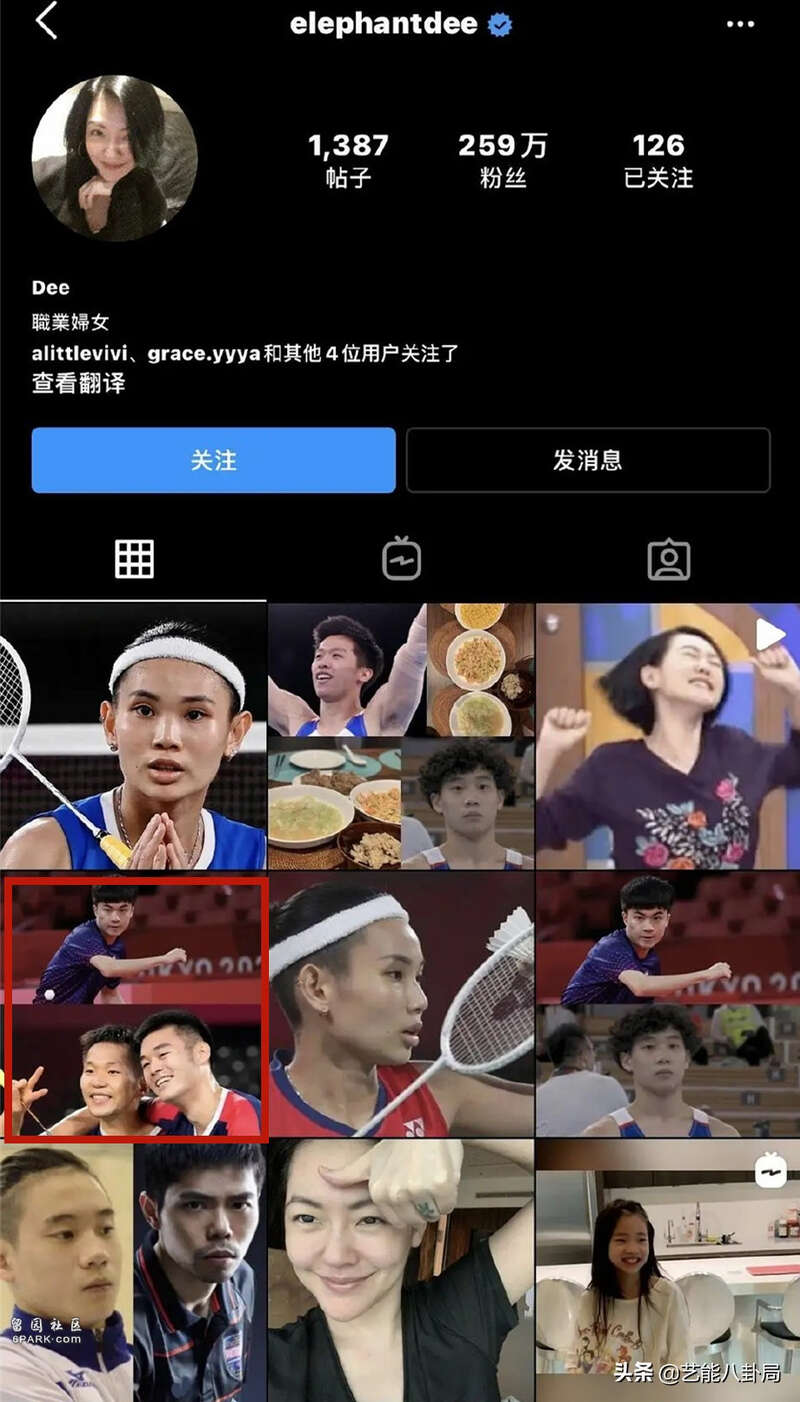Switch to the posts grid tab
Image resolution: width=800 pixels, height=1402 pixels.
point(134,559)
